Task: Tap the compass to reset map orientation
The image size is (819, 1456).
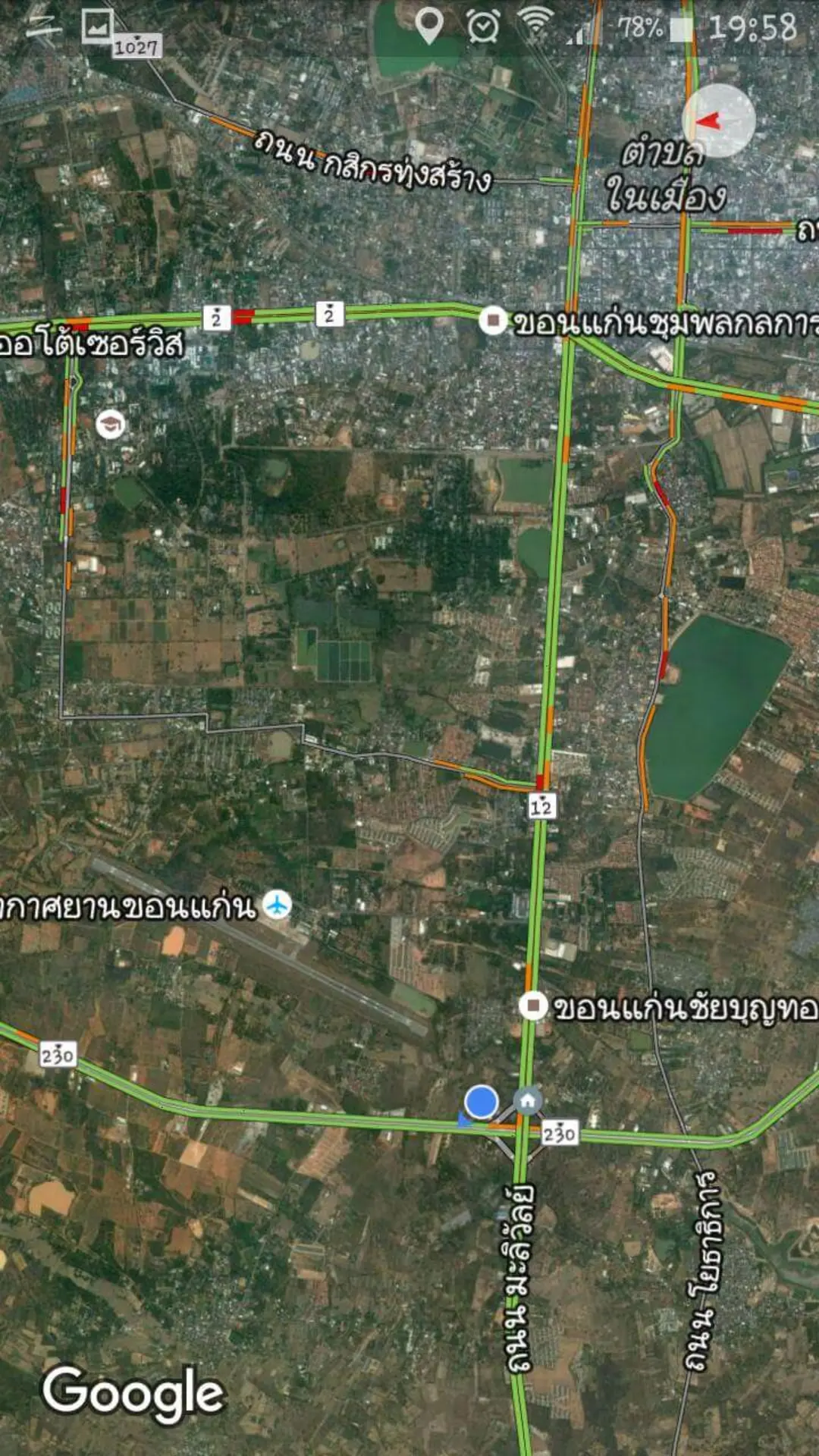Action: (718, 121)
